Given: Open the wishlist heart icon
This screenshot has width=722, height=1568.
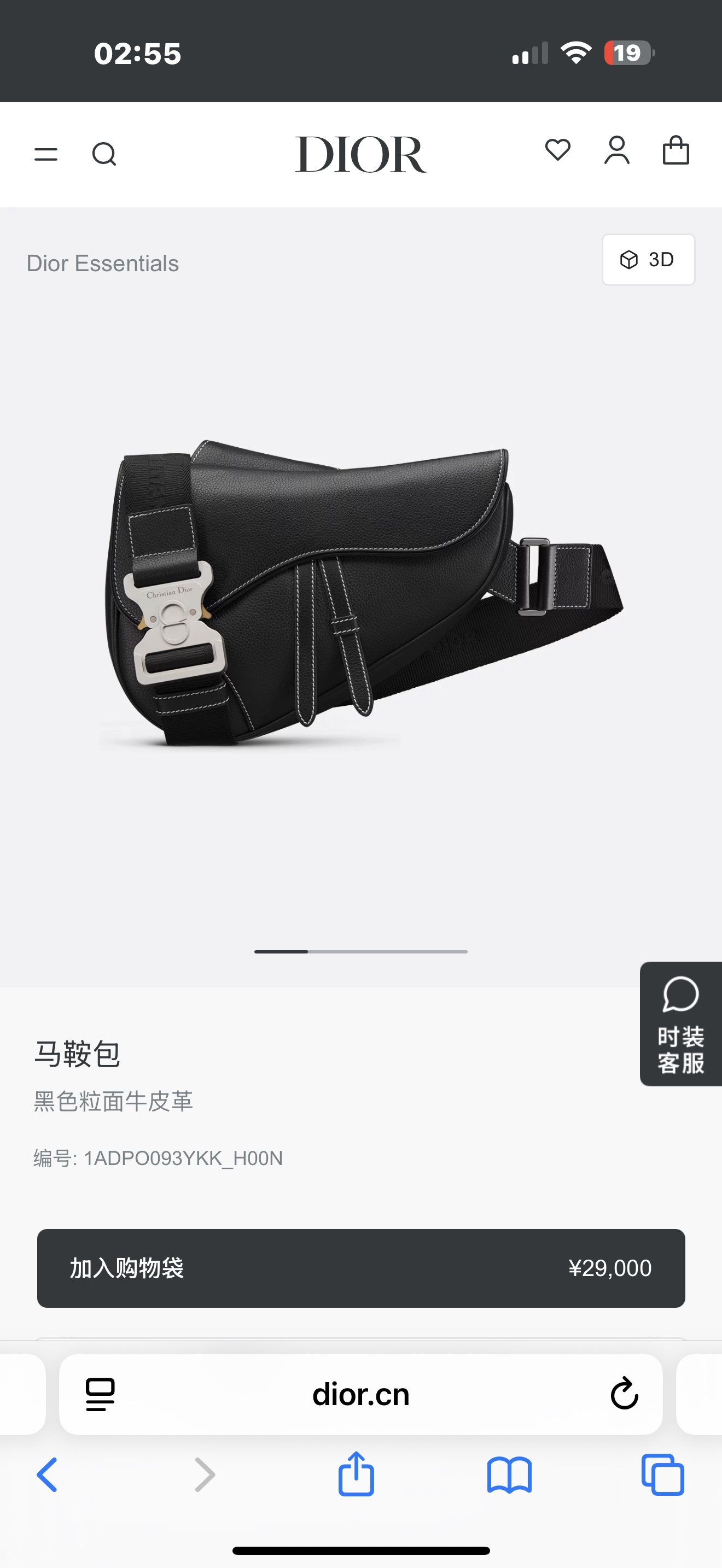Looking at the screenshot, I should coord(557,150).
